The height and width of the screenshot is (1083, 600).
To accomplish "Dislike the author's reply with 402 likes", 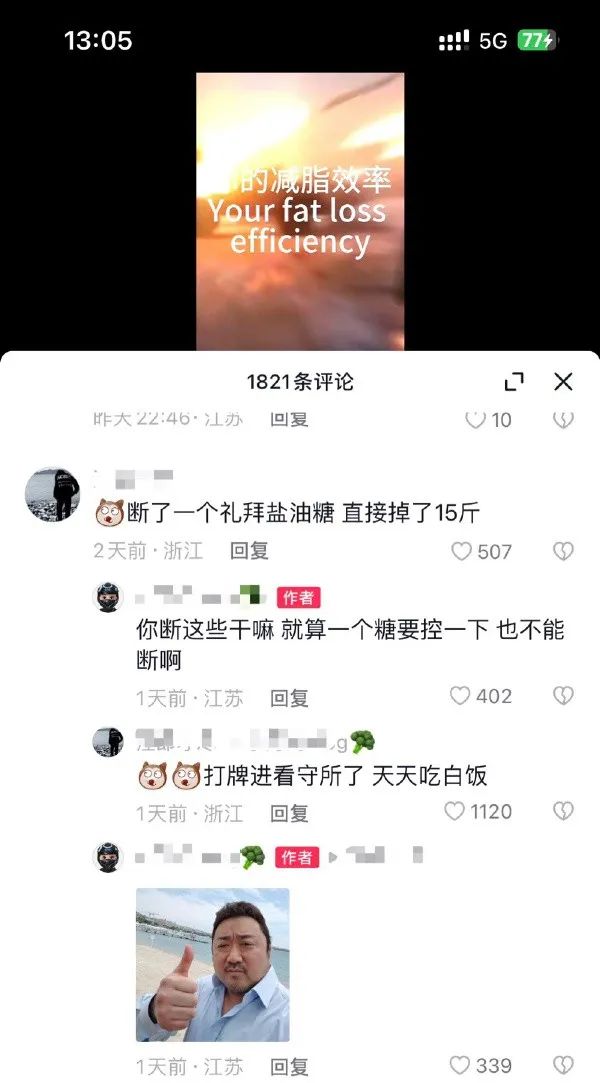I will pyautogui.click(x=564, y=696).
